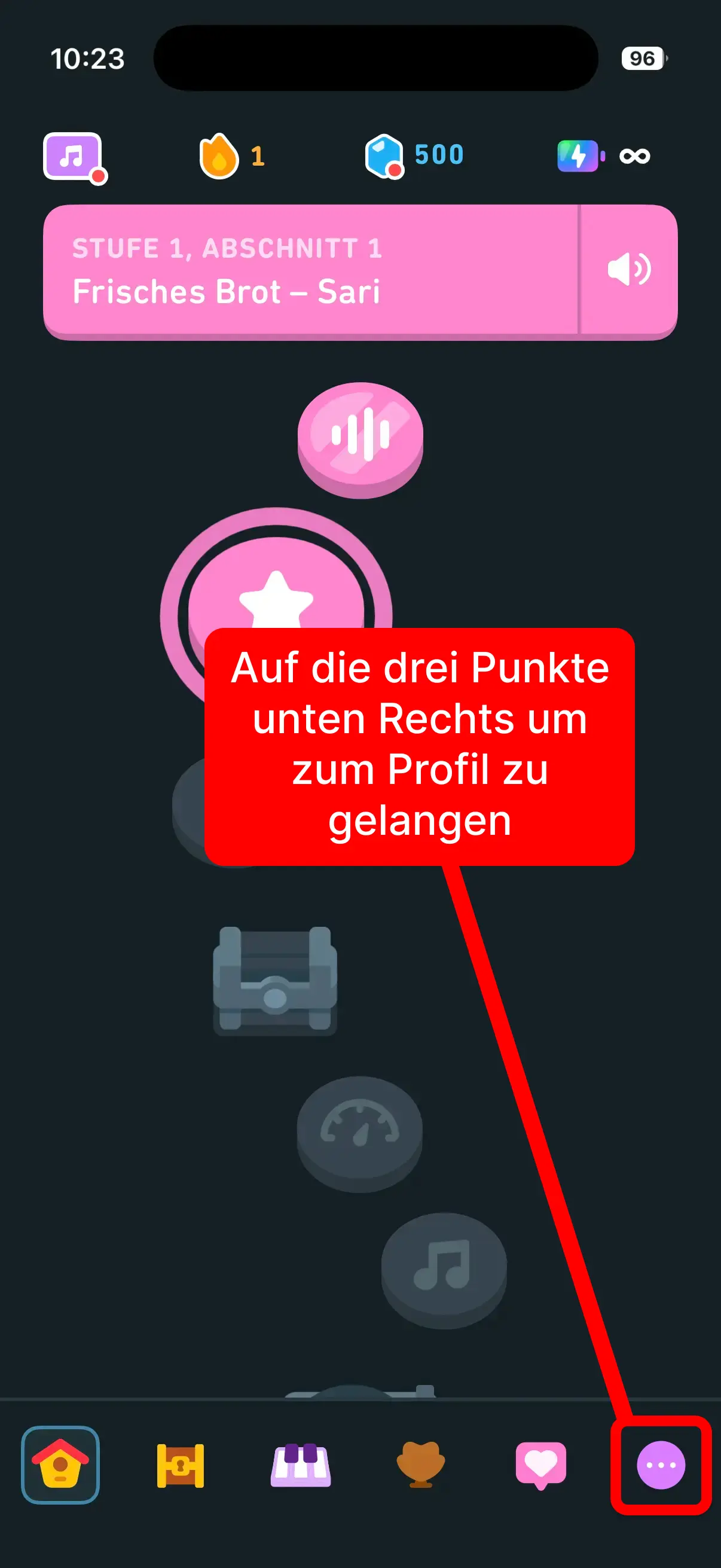Tap the battery indicator showing 96
The width and height of the screenshot is (721, 1568).
(x=642, y=59)
